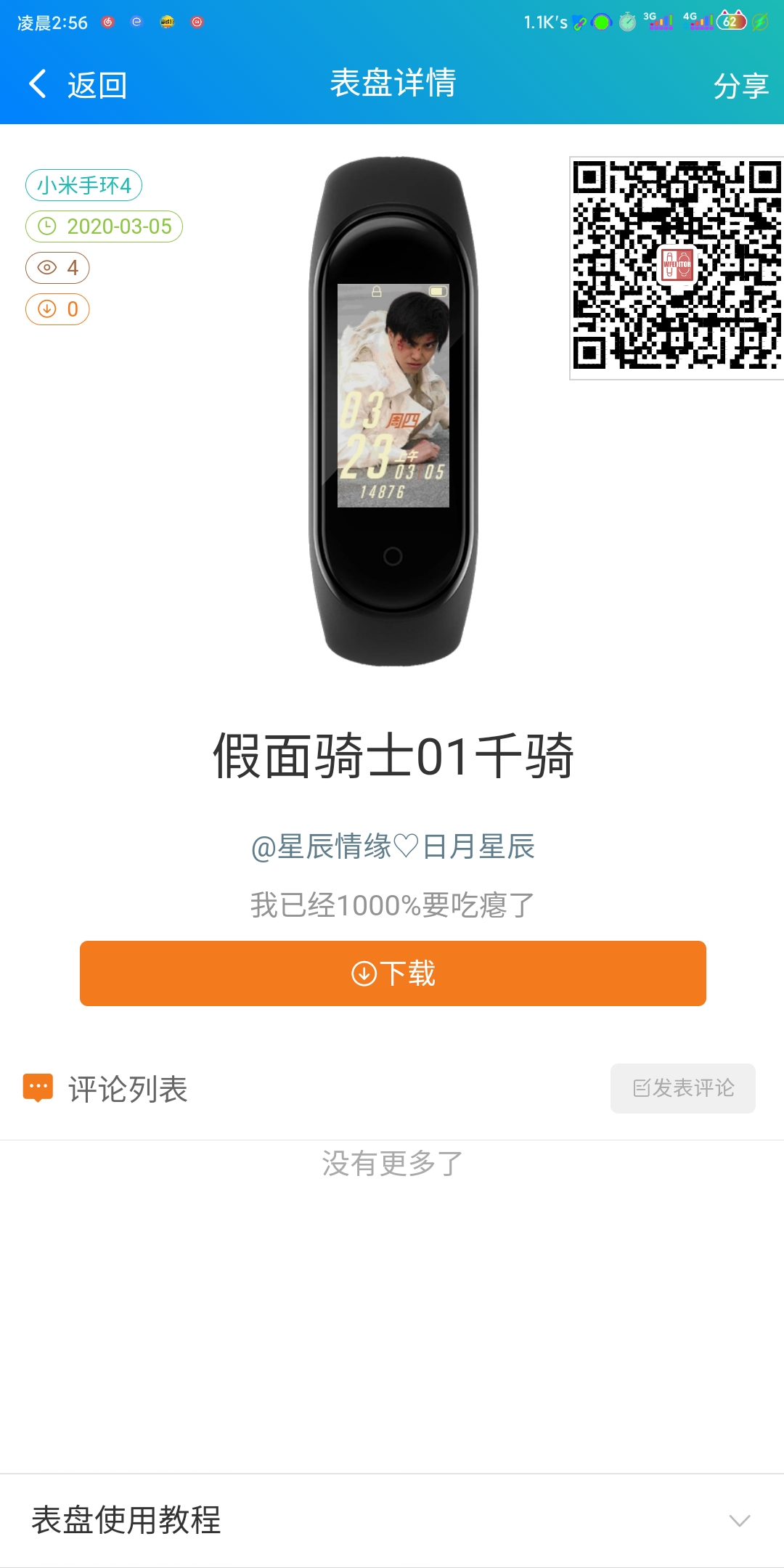The height and width of the screenshot is (1568, 784).
Task: View the watch face preview image
Action: (393, 411)
